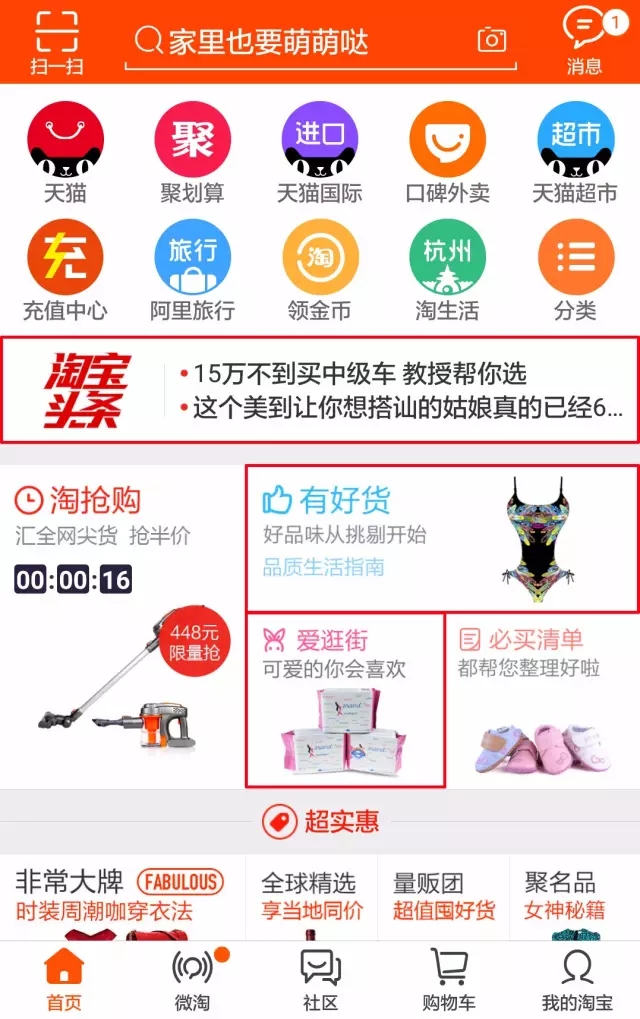Open the 爱逛街 card
This screenshot has height=1019, width=640.
click(345, 700)
